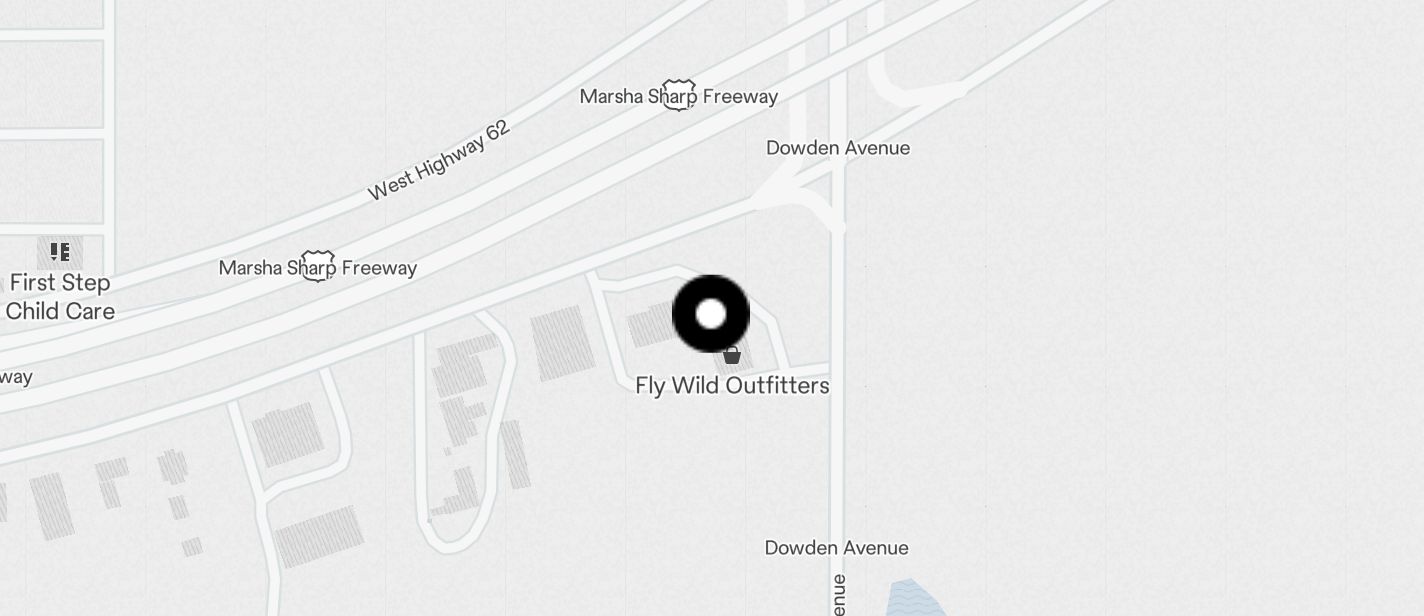Screen dimensions: 1424x616
Task: Select the First Step Child Care marker
Action: pos(60,251)
